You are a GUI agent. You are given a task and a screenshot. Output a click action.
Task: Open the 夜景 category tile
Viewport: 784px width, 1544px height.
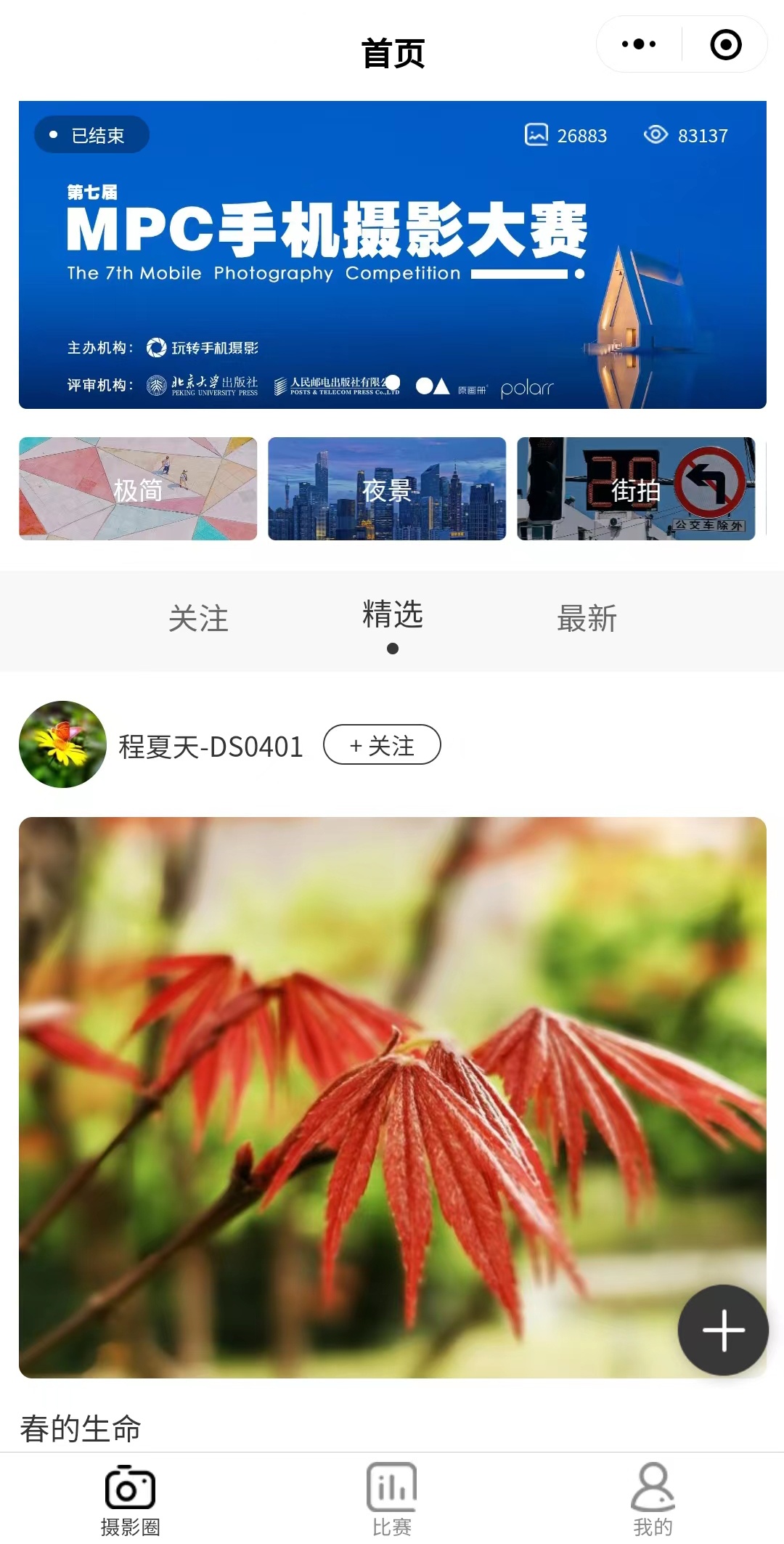(387, 489)
